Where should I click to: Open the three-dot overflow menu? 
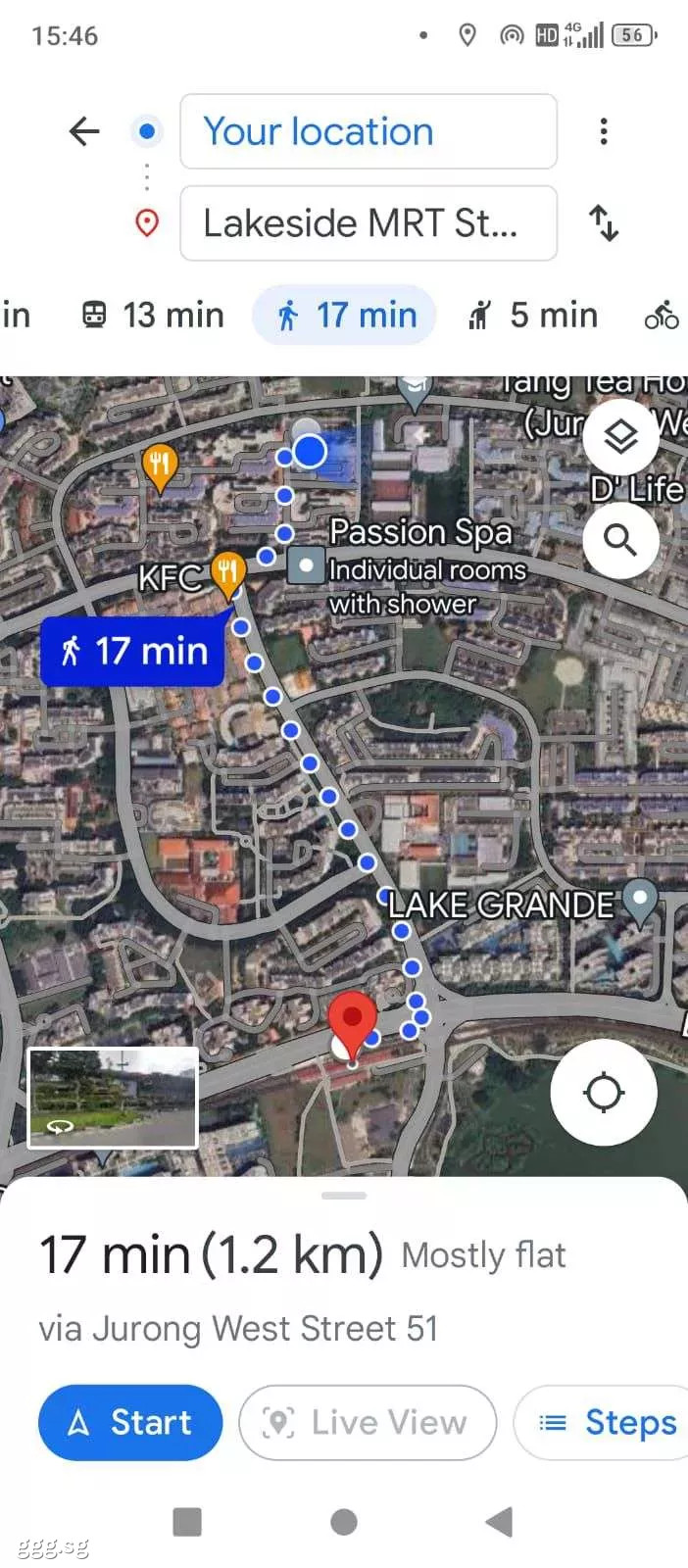[x=604, y=131]
